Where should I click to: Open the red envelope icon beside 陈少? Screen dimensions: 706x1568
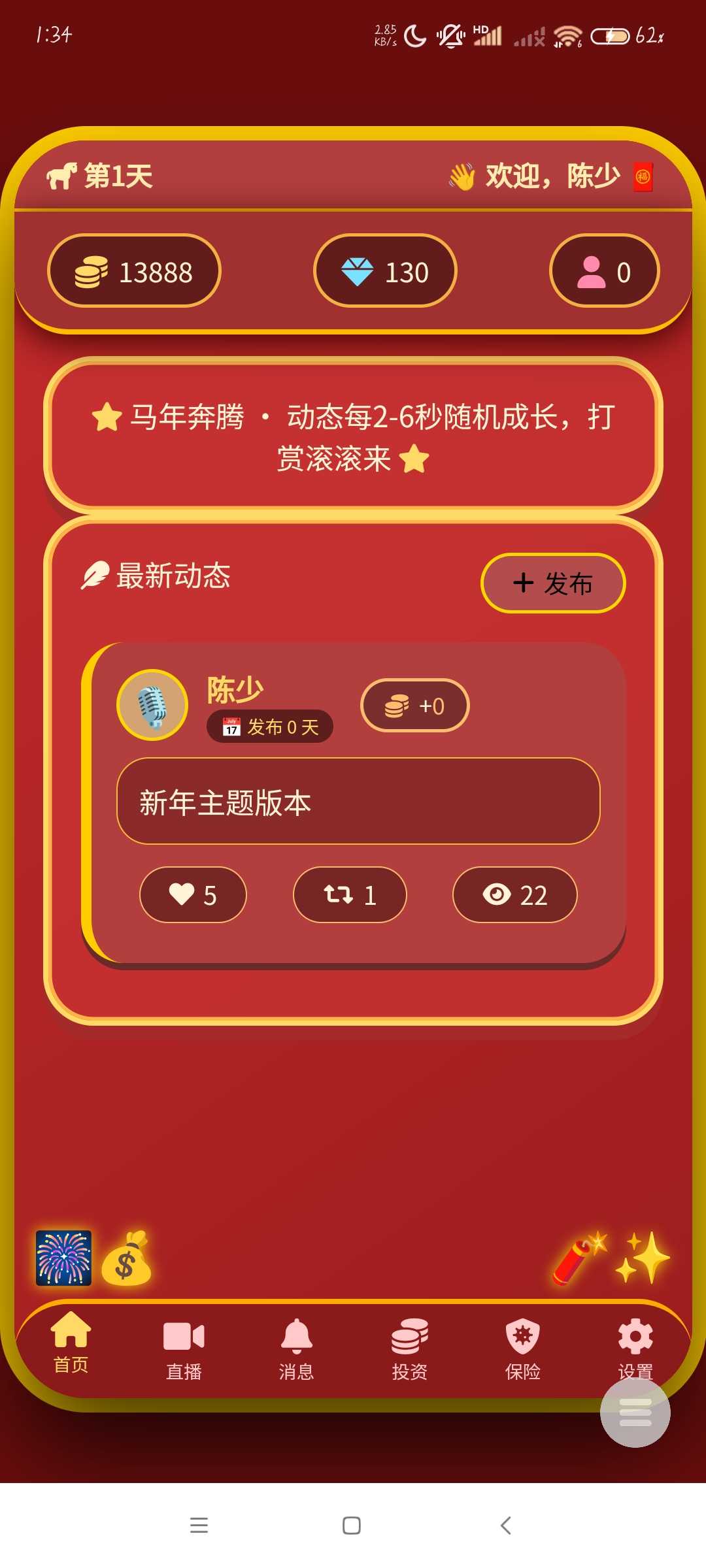tap(643, 177)
